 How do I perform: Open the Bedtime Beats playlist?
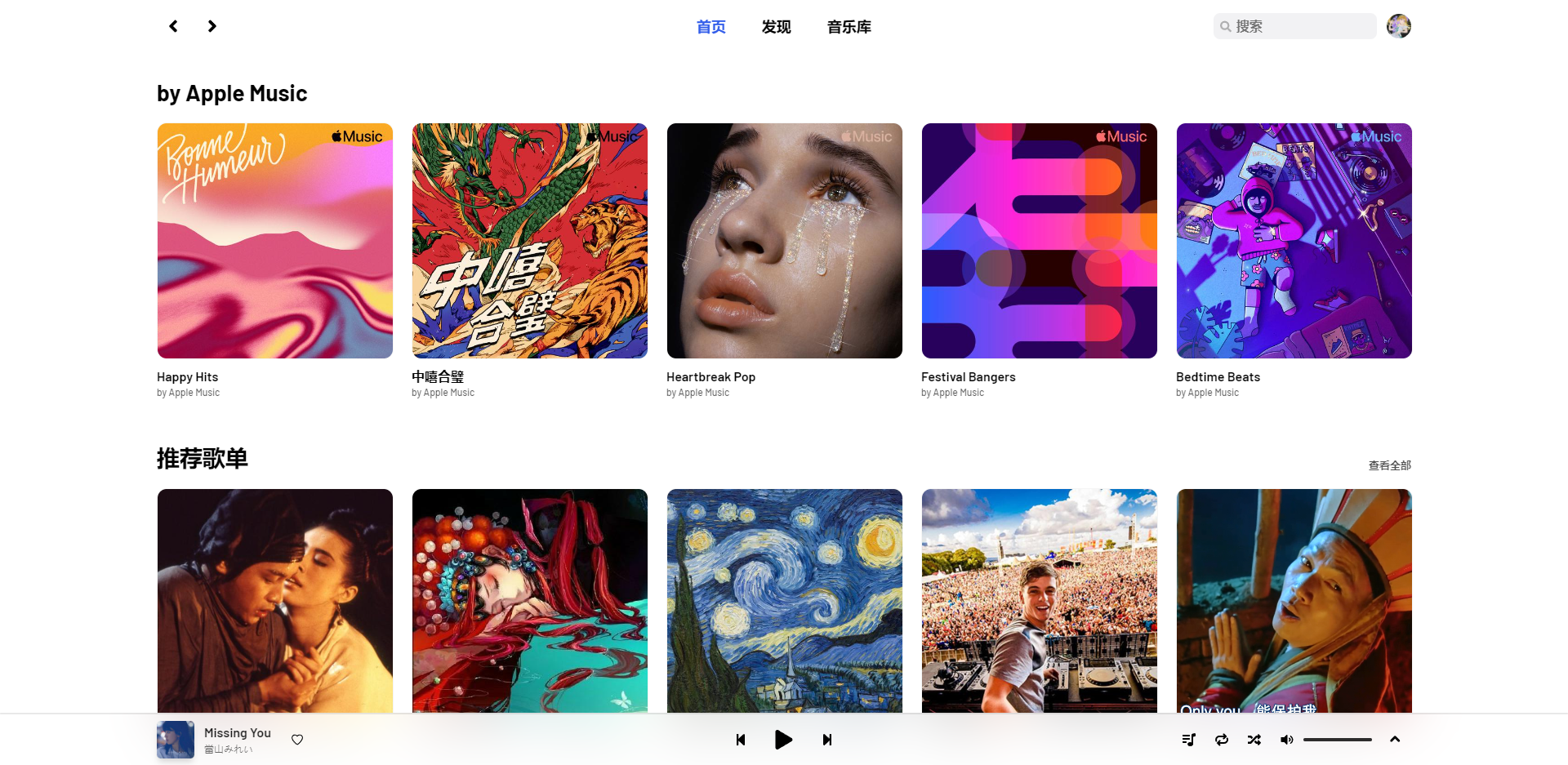tap(1294, 241)
